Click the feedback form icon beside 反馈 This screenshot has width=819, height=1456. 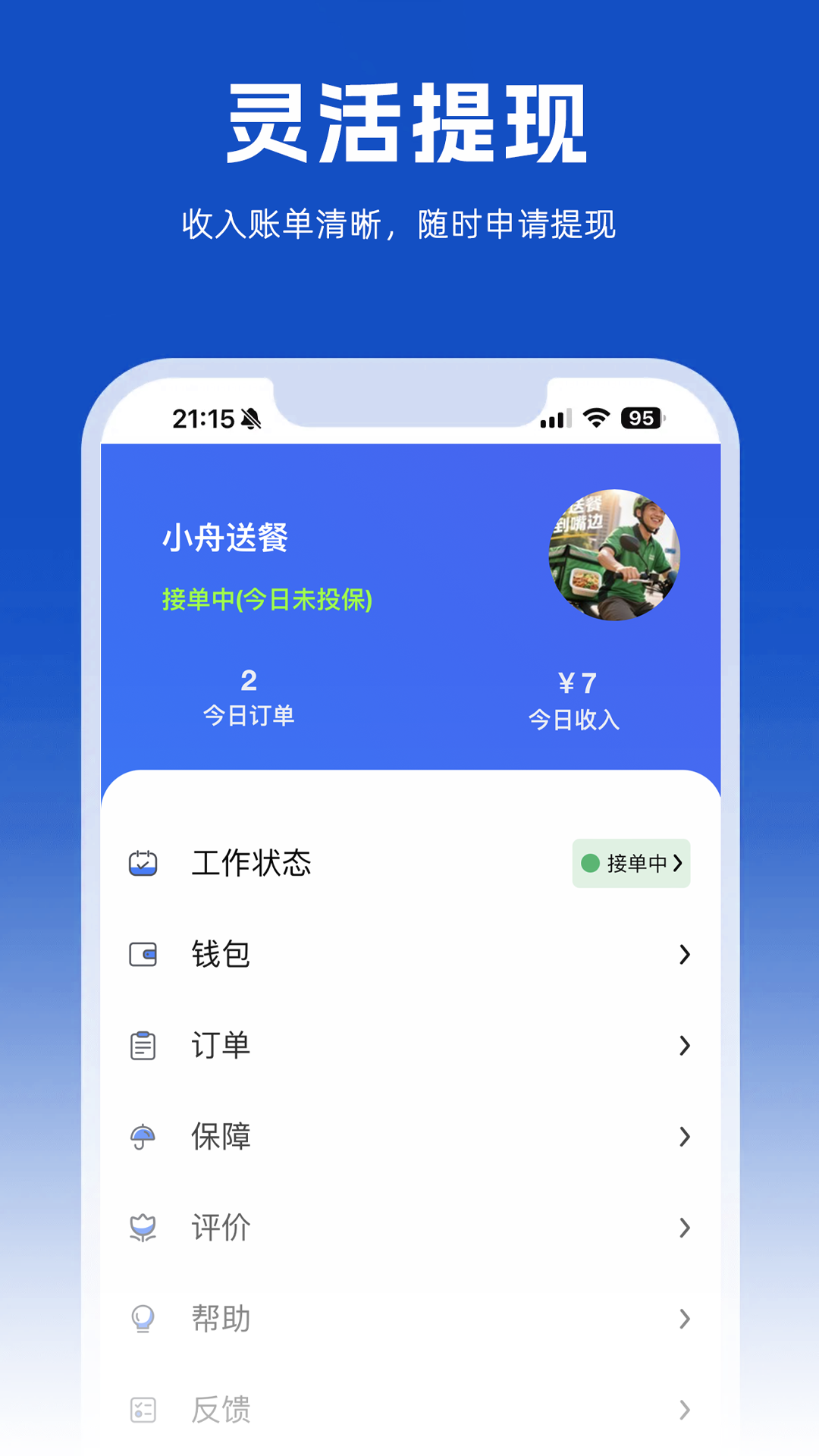(142, 1409)
